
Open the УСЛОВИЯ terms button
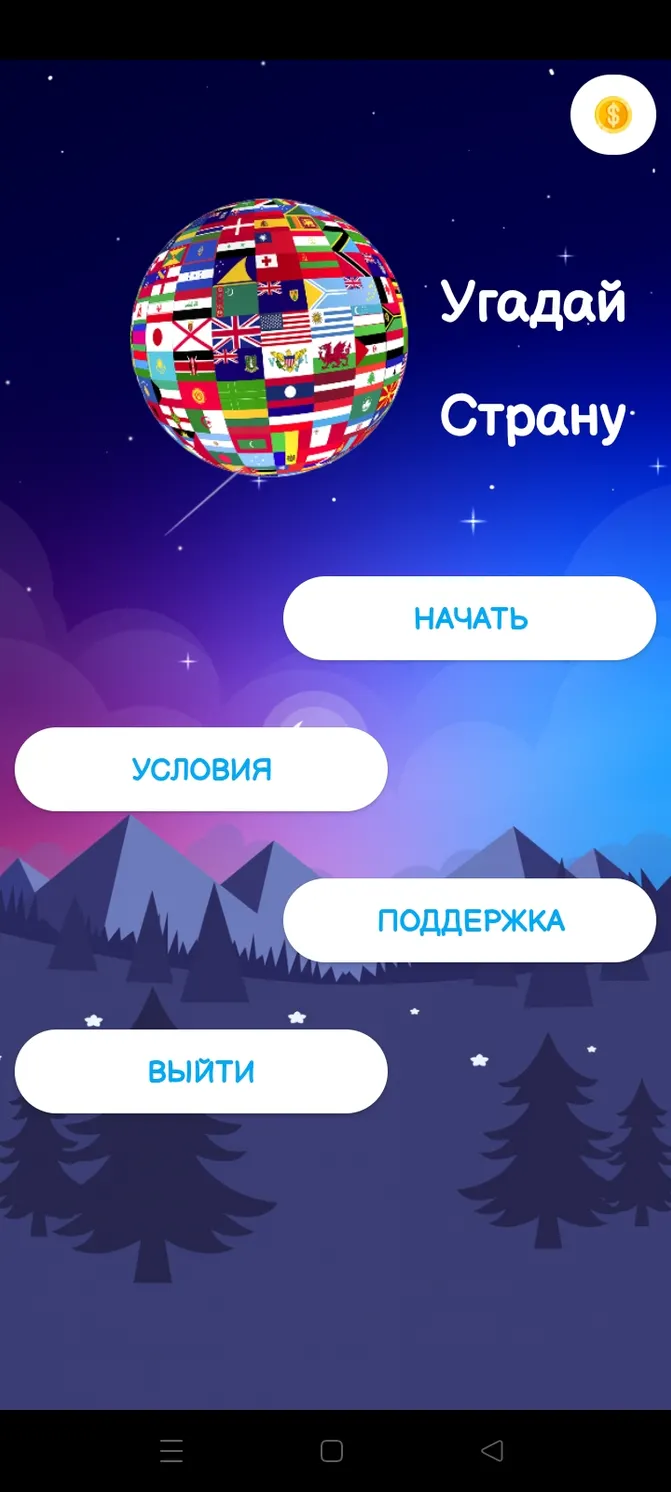[x=201, y=769]
